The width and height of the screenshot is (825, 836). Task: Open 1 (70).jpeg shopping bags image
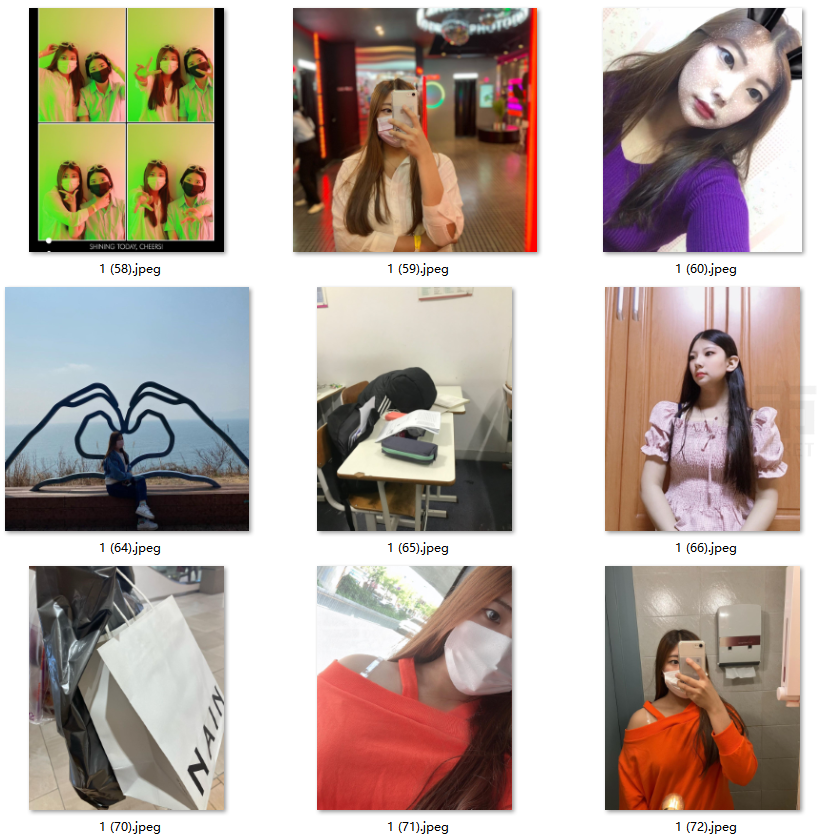127,688
